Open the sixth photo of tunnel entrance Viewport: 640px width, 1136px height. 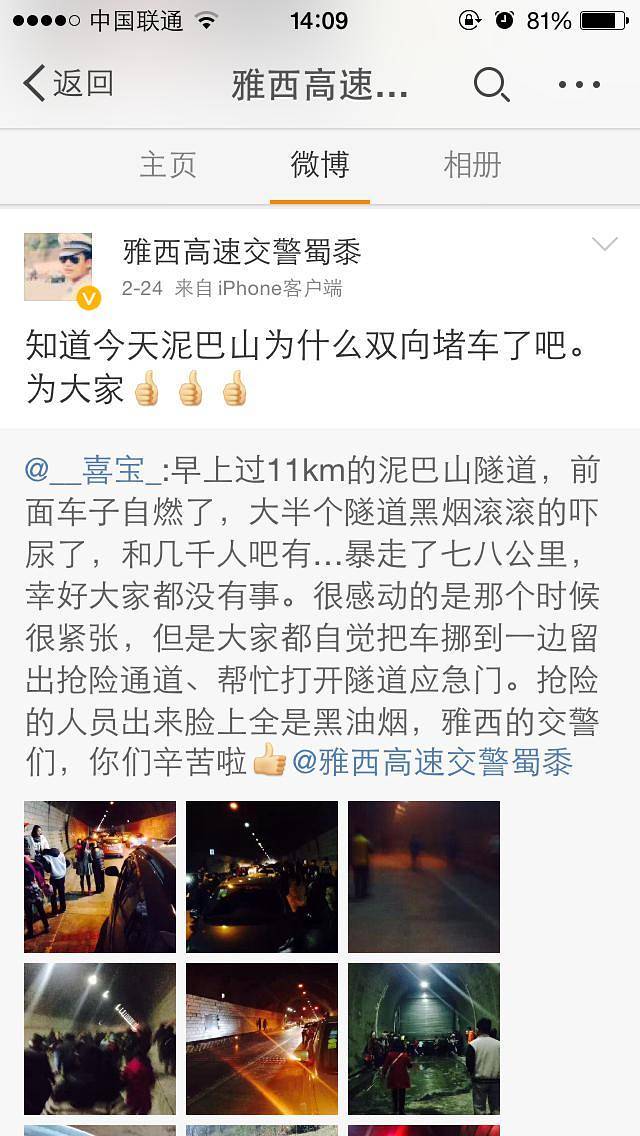pos(424,1038)
